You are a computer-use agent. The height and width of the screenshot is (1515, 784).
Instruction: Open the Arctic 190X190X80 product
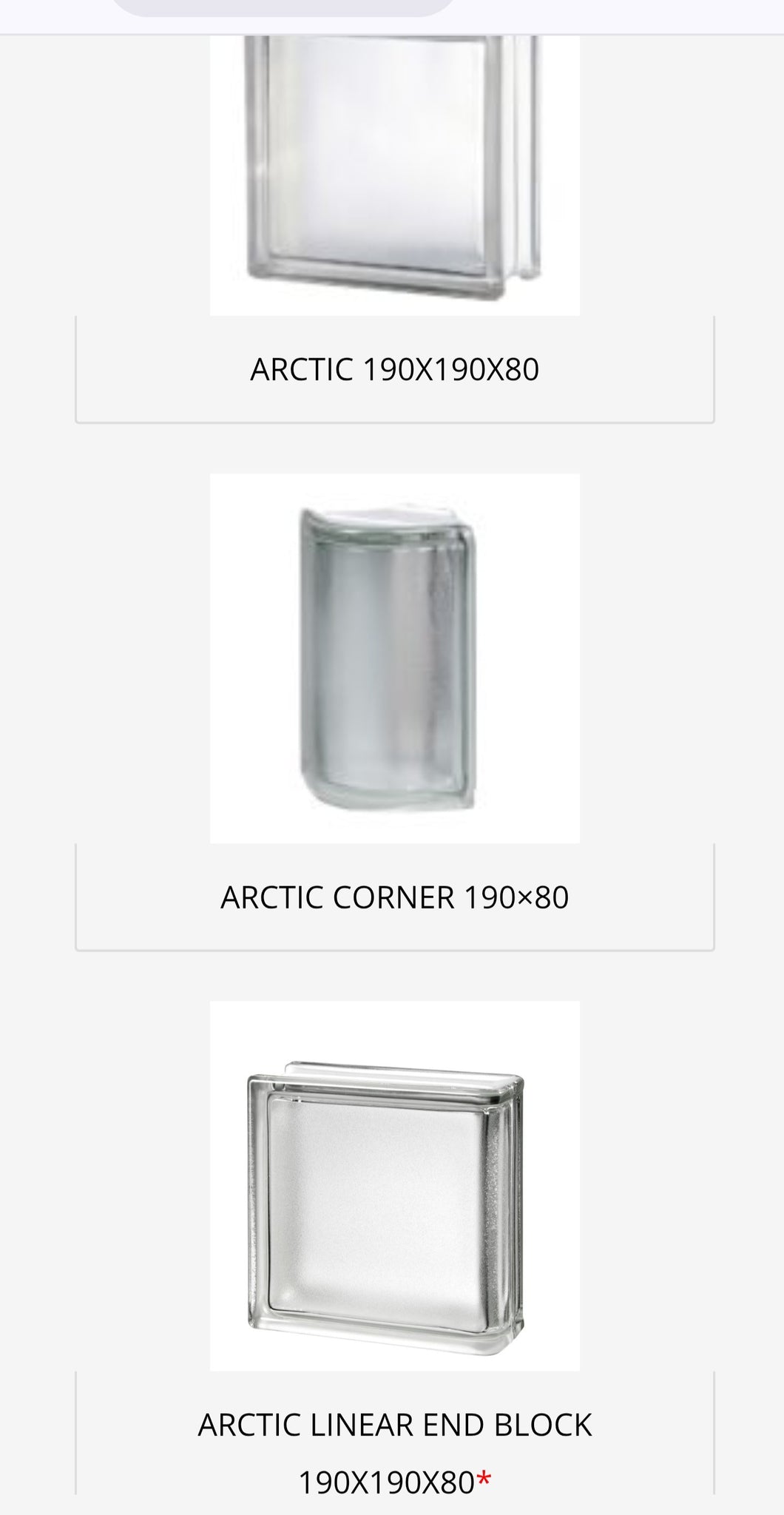[x=394, y=369]
